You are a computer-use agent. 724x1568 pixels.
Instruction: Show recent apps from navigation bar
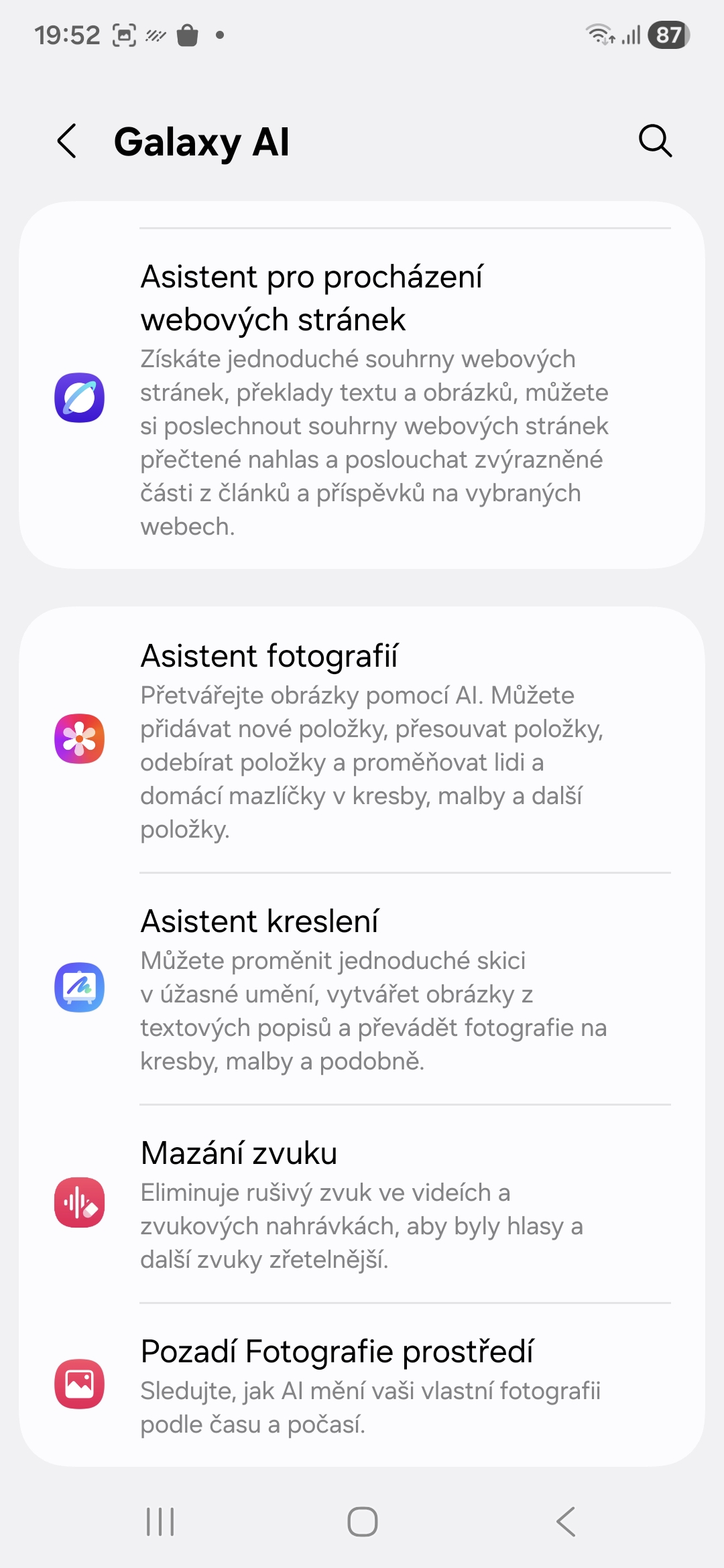coord(160,1522)
